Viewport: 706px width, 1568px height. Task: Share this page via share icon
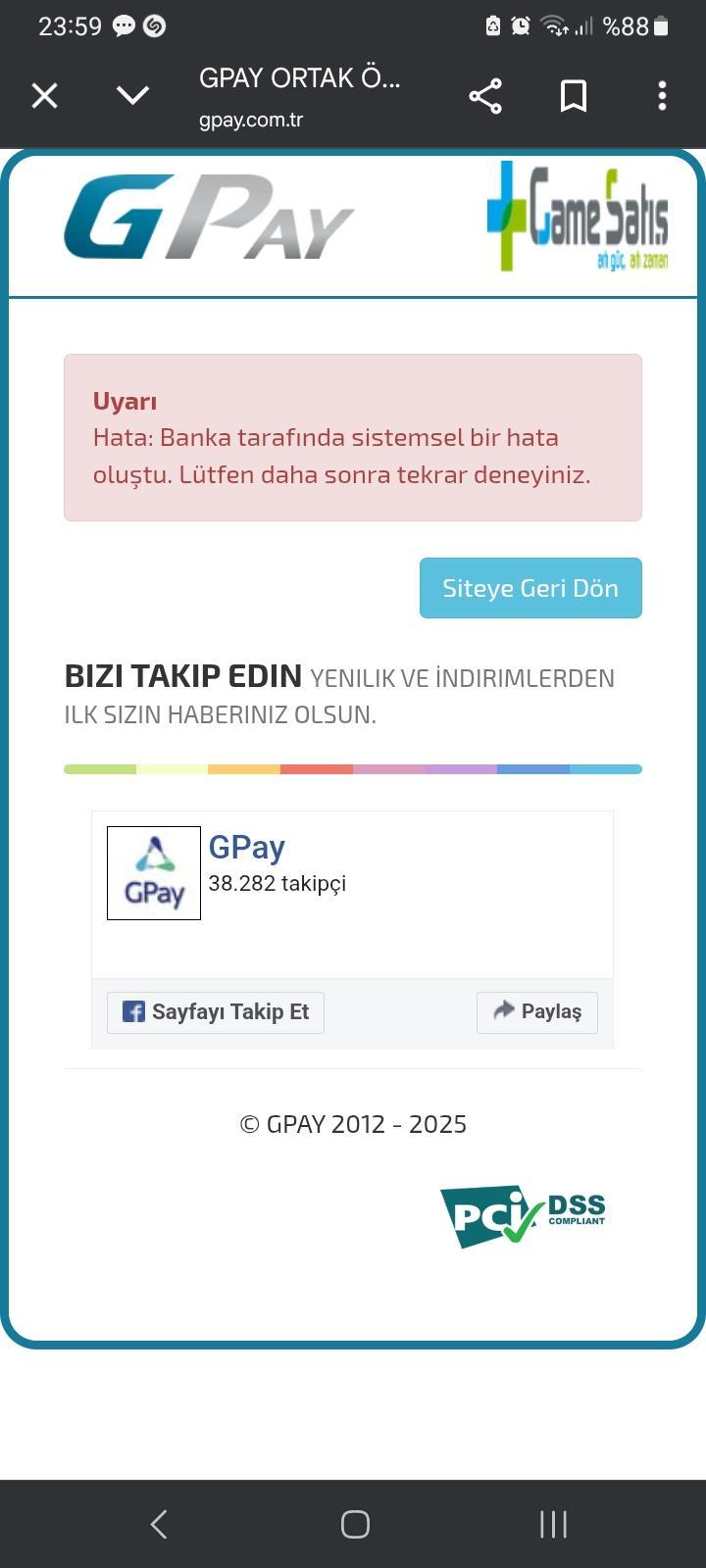[x=485, y=96]
